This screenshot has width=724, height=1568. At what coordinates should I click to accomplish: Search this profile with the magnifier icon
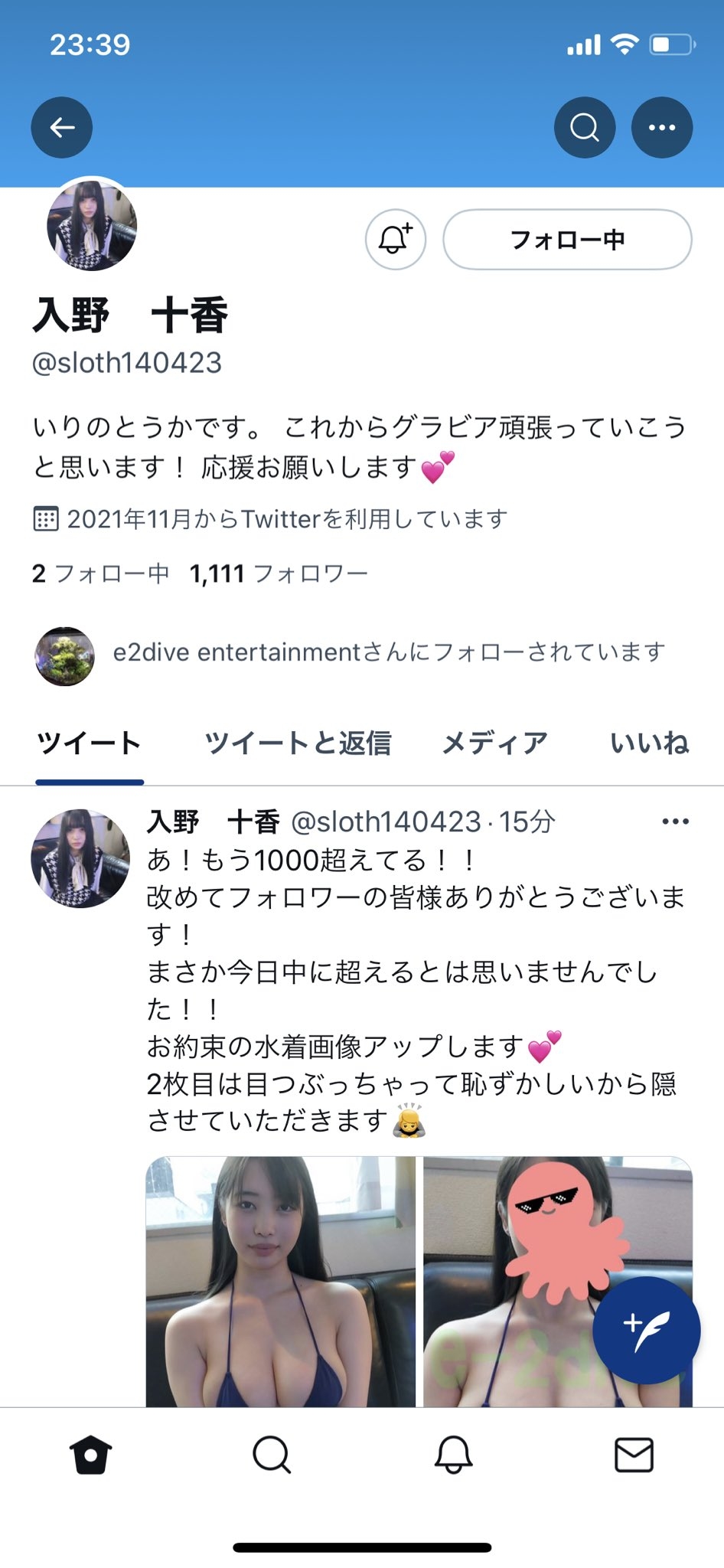coord(585,127)
